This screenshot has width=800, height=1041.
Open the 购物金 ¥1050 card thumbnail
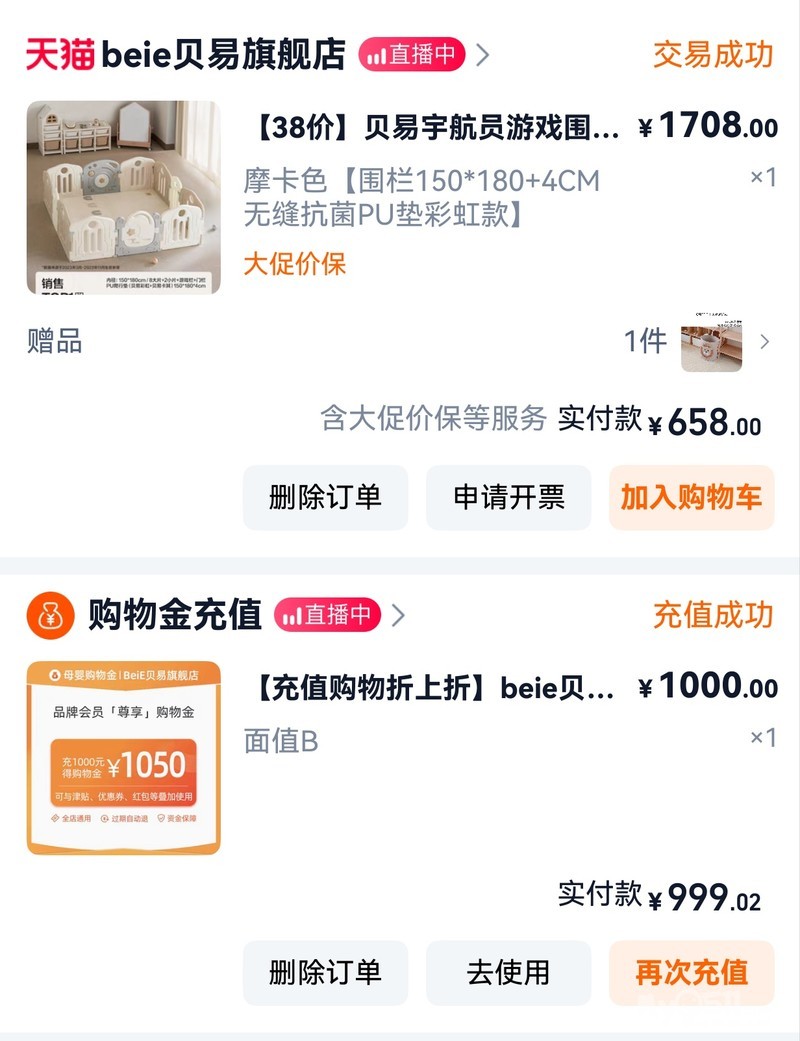point(123,757)
